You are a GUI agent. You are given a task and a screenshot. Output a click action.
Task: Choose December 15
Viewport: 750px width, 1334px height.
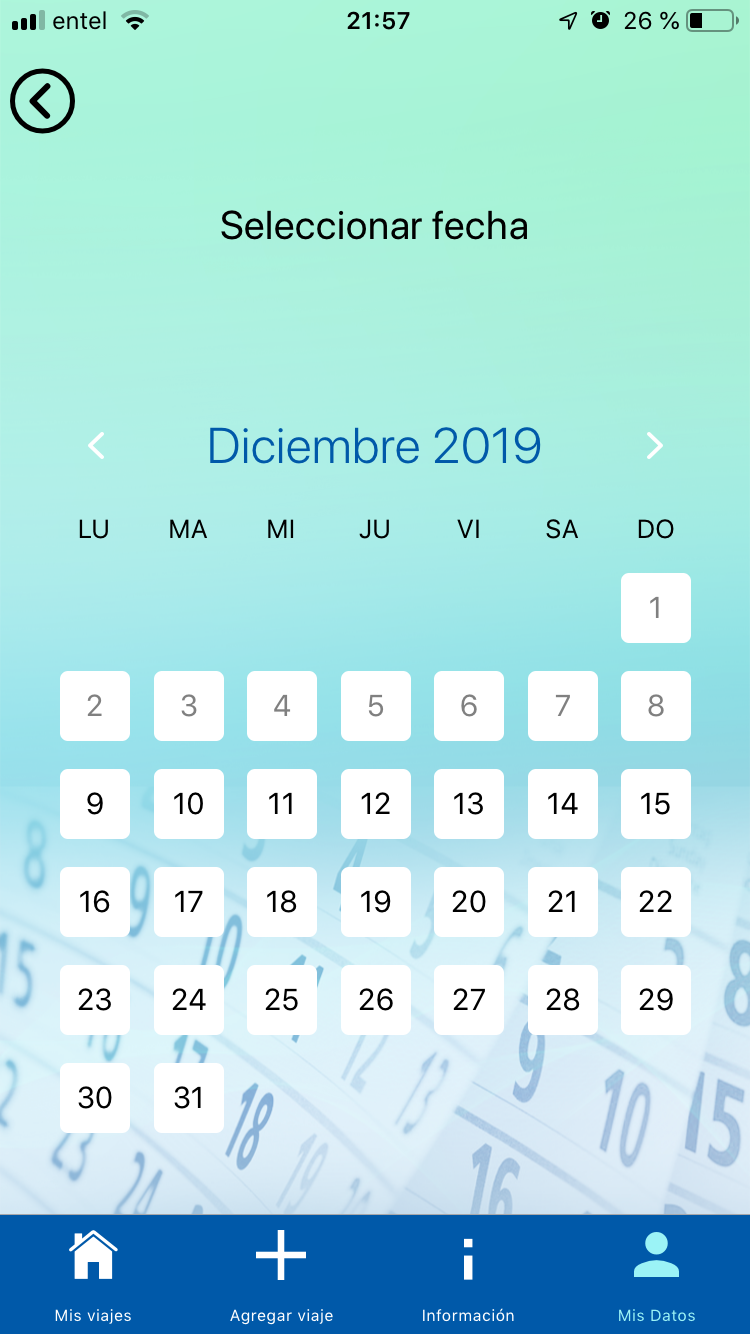(x=656, y=803)
